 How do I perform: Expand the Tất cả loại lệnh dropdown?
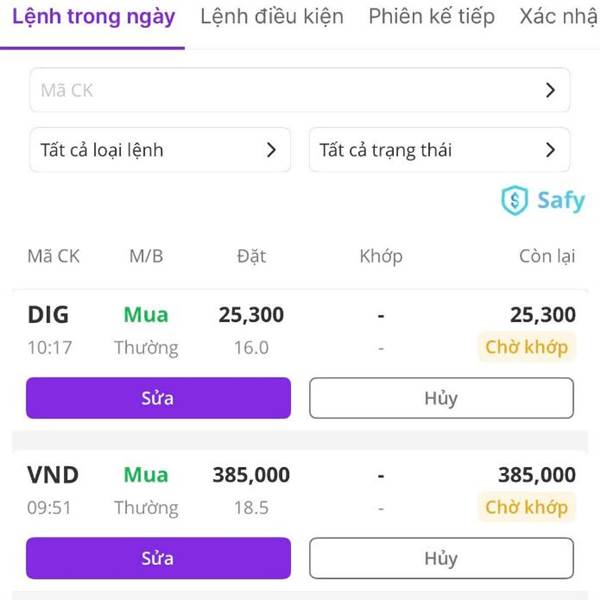160,150
